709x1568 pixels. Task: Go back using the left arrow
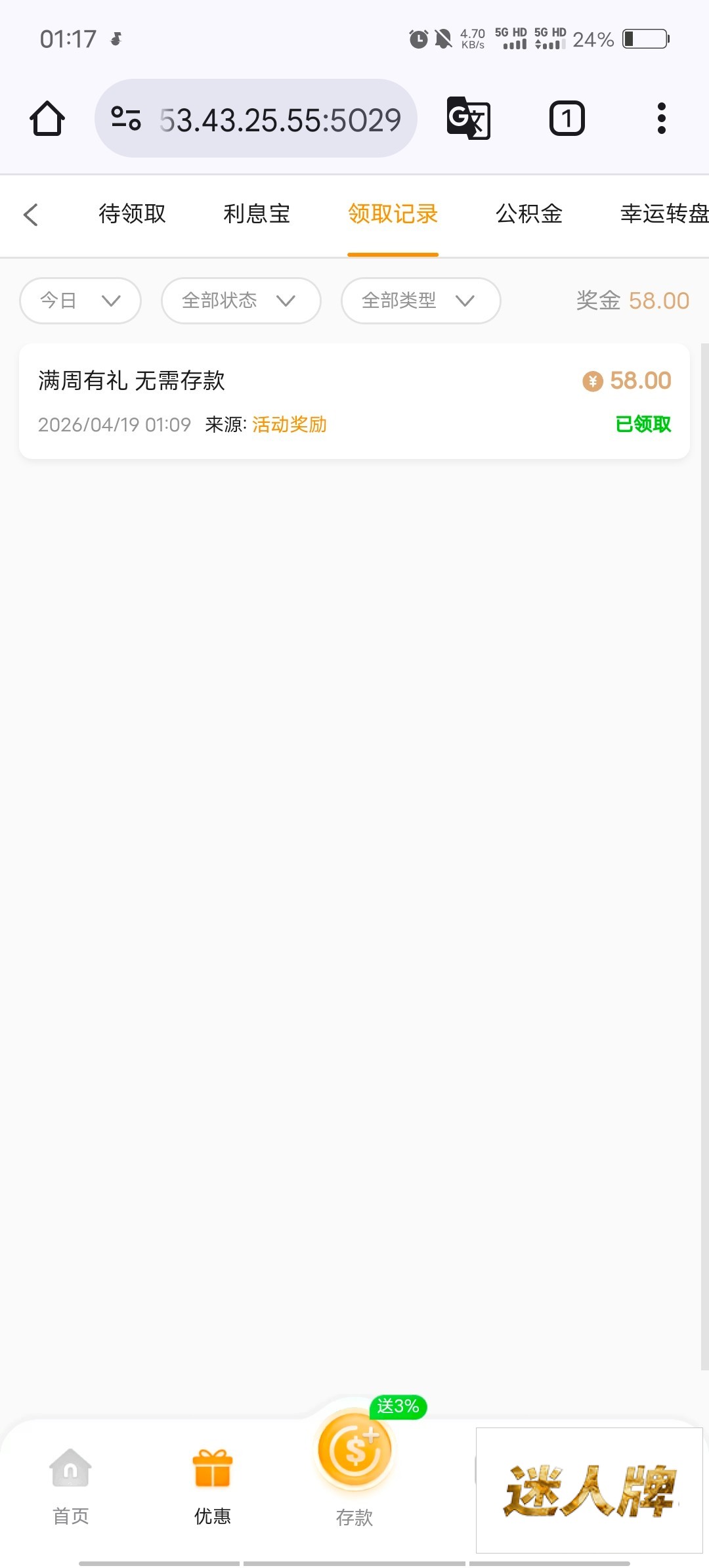tap(31, 215)
